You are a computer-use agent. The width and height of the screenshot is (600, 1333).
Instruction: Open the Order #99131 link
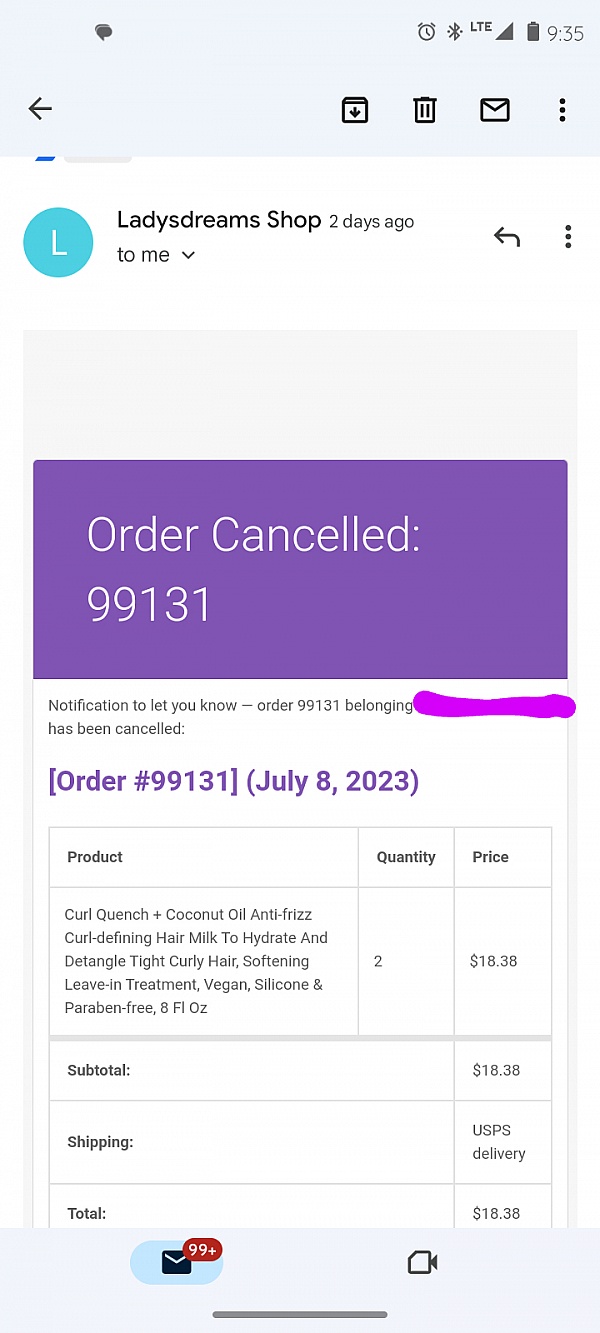point(233,781)
